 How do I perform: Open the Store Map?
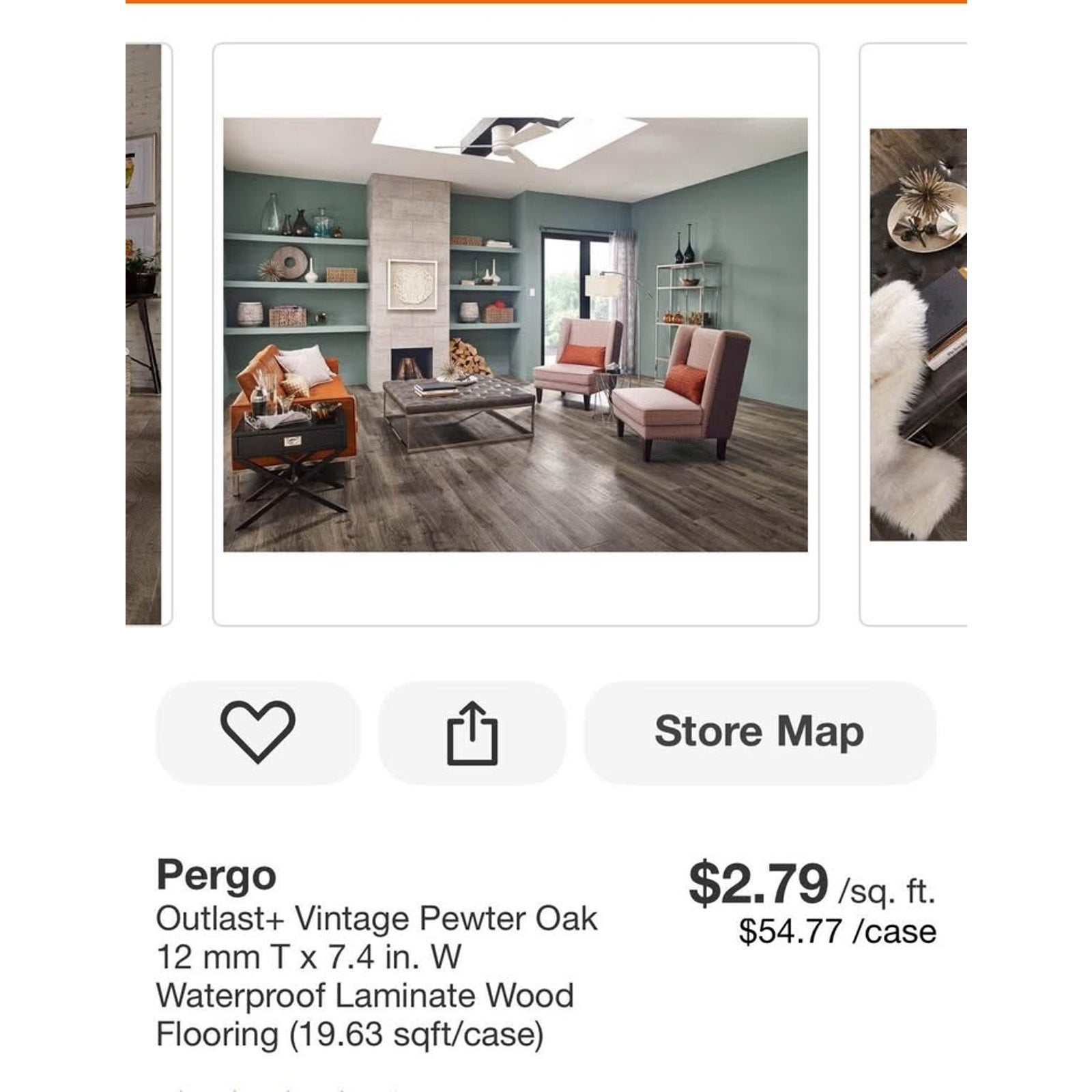point(760,732)
